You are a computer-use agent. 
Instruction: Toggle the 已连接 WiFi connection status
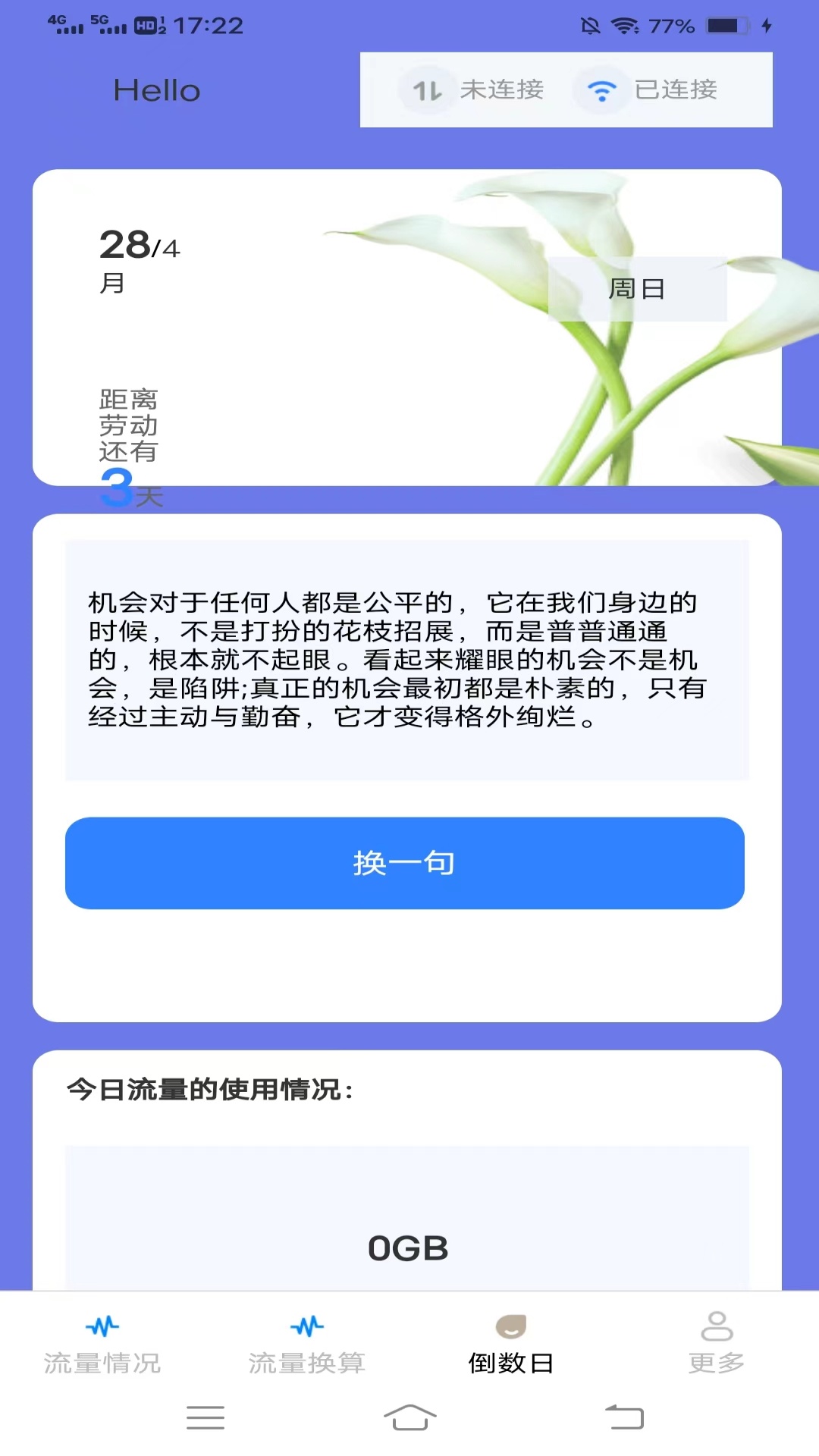[x=675, y=89]
